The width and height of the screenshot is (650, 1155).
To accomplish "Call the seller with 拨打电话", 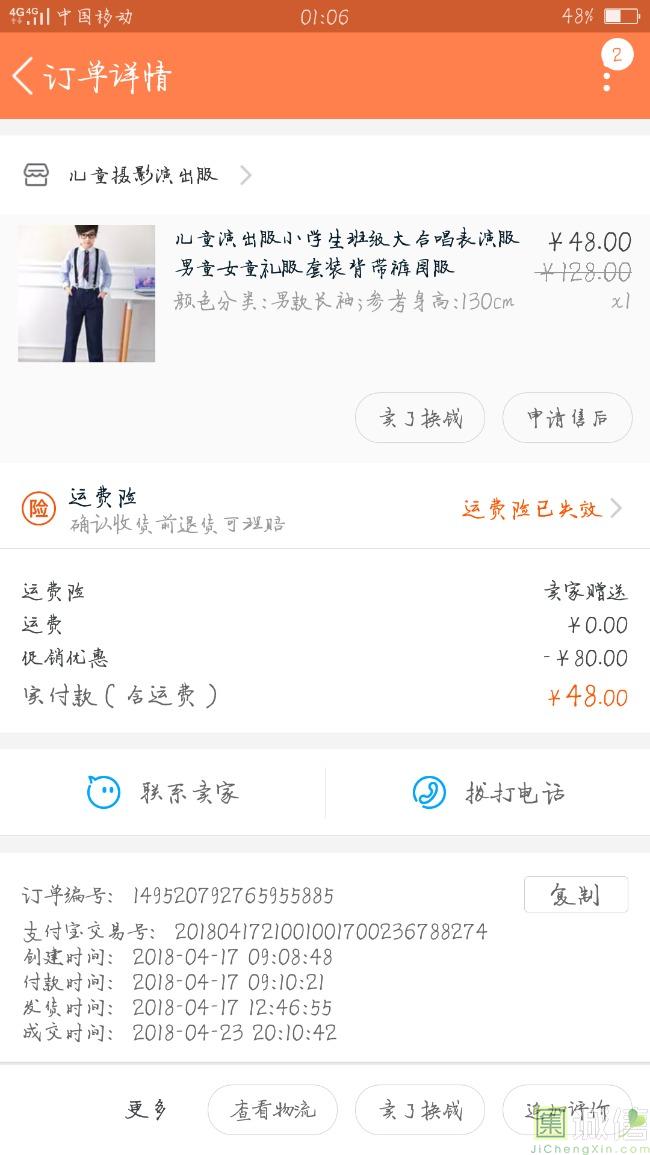I will [x=488, y=793].
